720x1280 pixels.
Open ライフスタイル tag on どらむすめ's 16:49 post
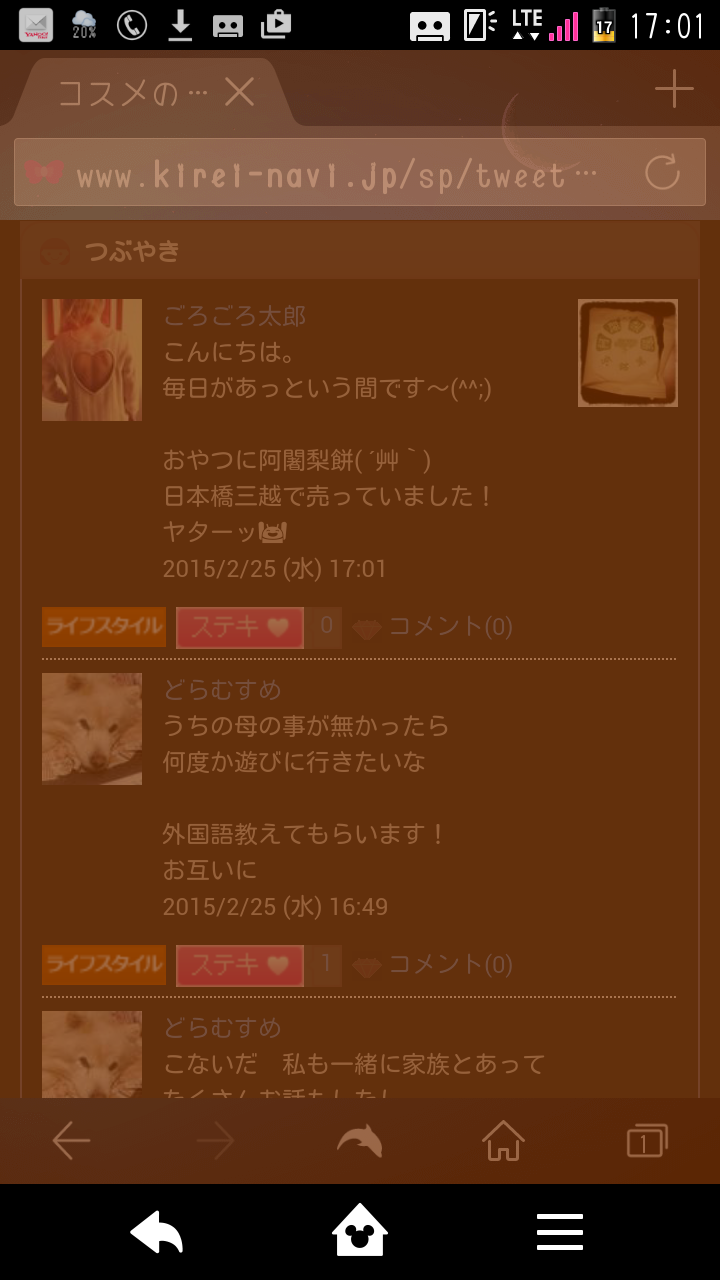tap(104, 965)
